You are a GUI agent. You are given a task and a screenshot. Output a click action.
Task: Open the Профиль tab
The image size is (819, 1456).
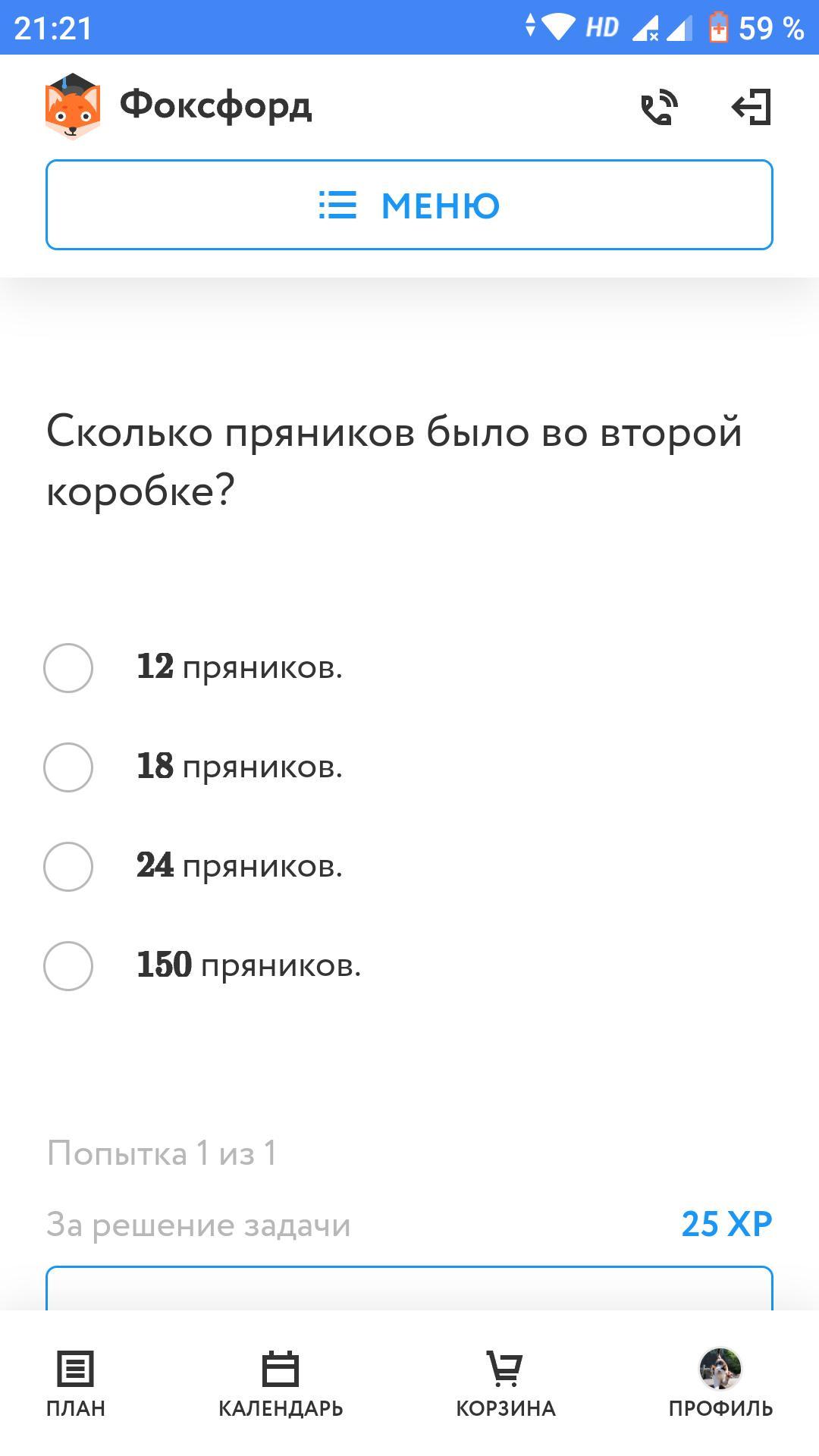pos(720,1384)
